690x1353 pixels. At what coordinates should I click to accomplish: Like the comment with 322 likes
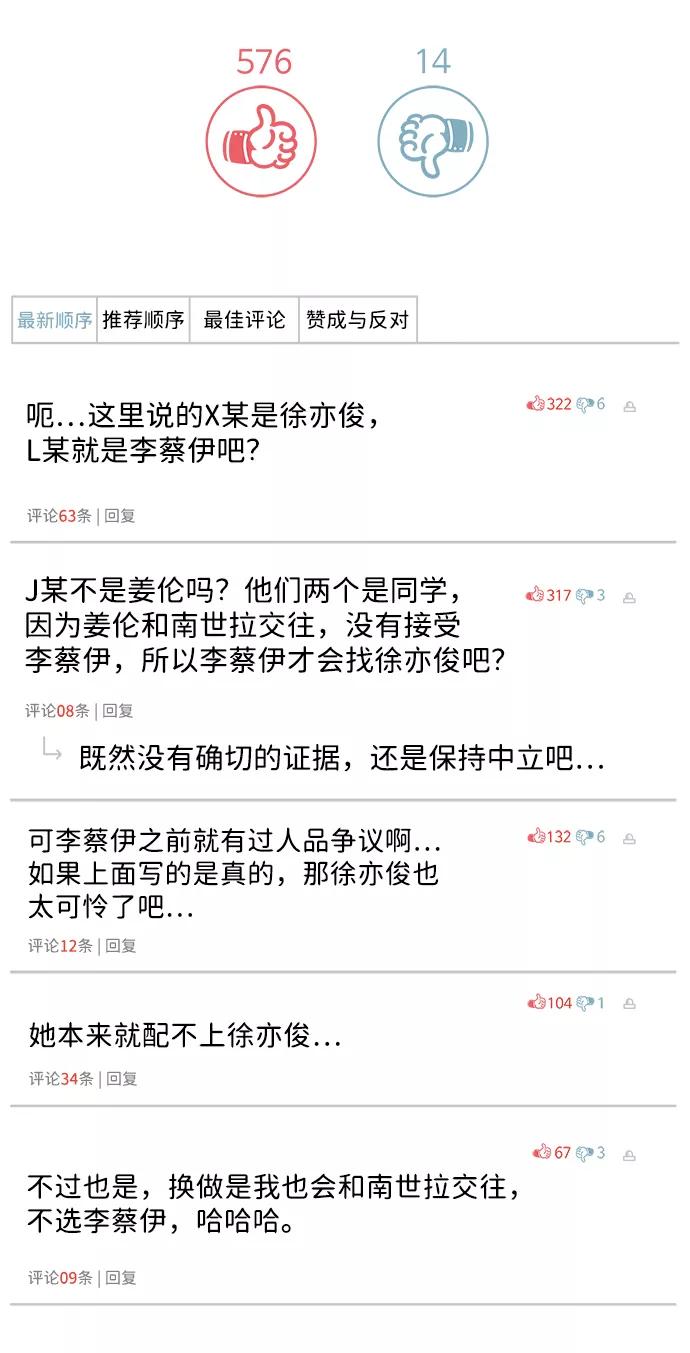pos(549,404)
